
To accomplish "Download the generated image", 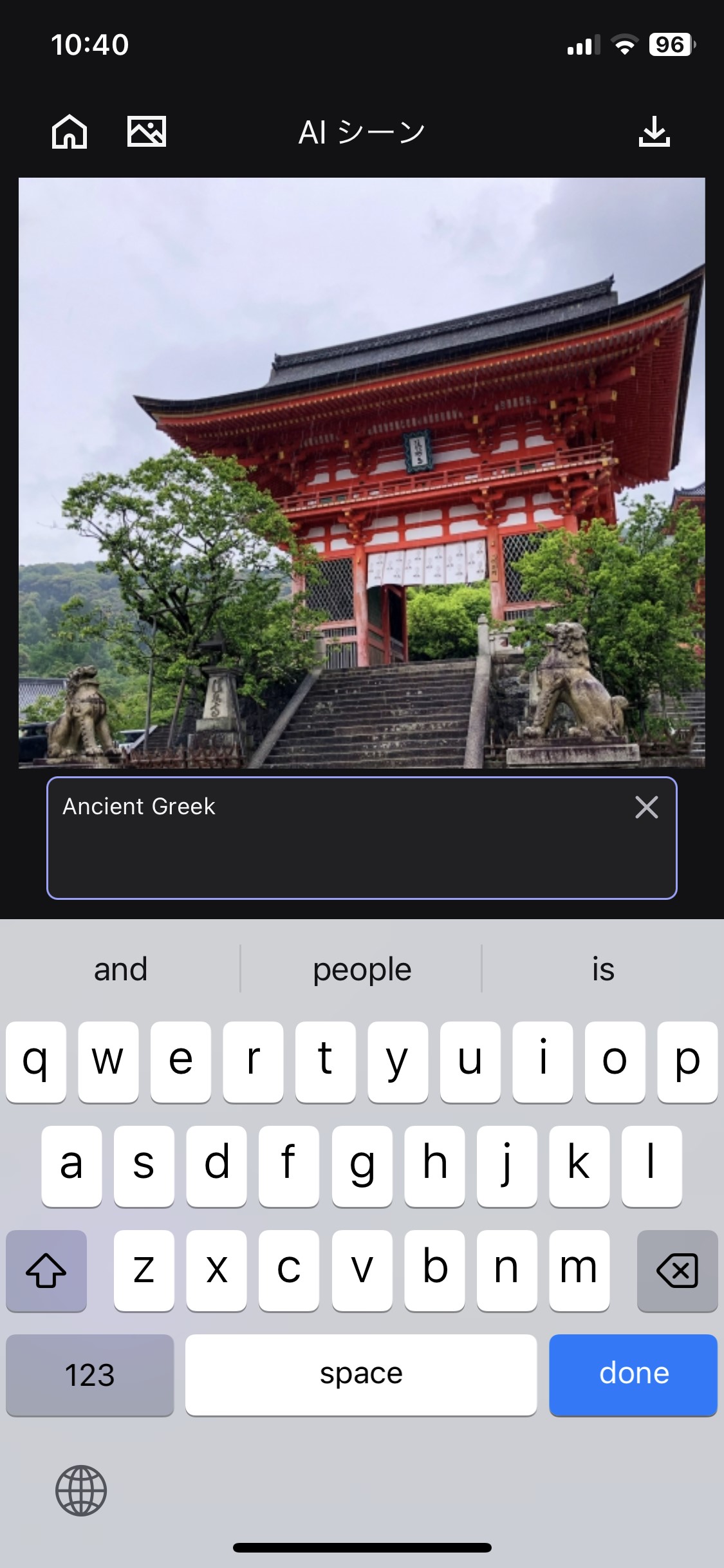I will point(654,132).
